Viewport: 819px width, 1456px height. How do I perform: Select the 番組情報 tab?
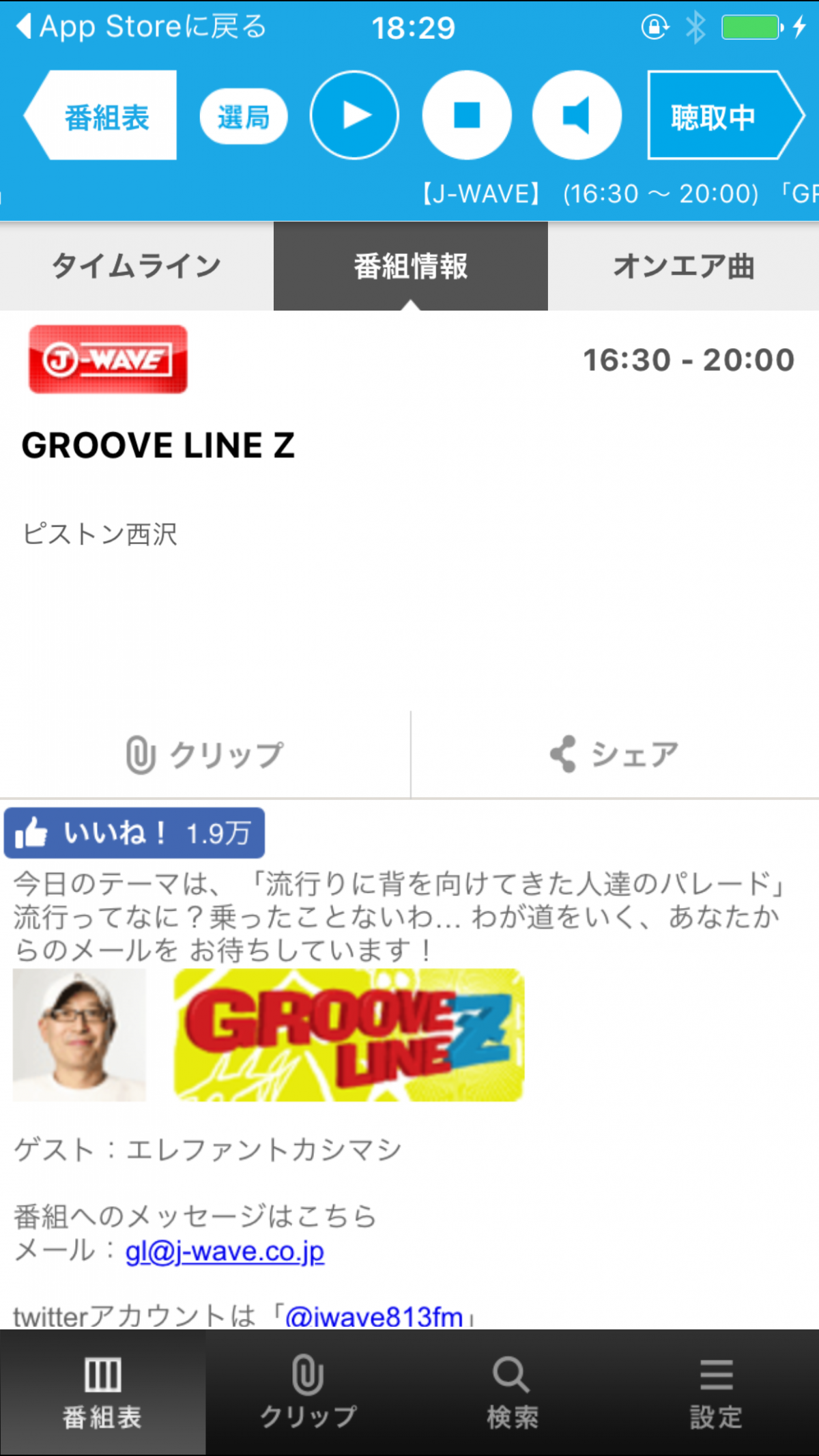[410, 266]
